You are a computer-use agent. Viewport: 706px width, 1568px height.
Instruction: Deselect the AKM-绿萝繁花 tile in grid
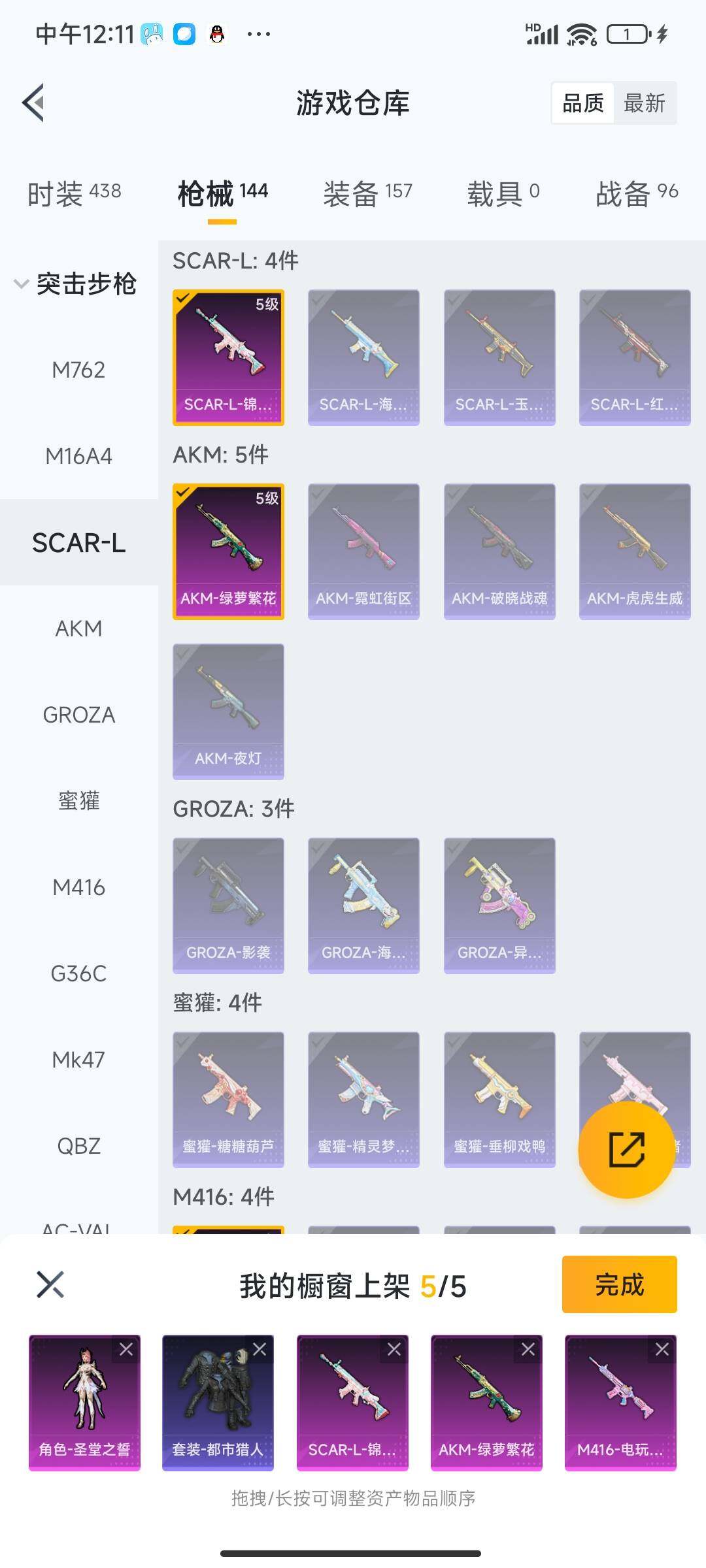pyautogui.click(x=228, y=551)
